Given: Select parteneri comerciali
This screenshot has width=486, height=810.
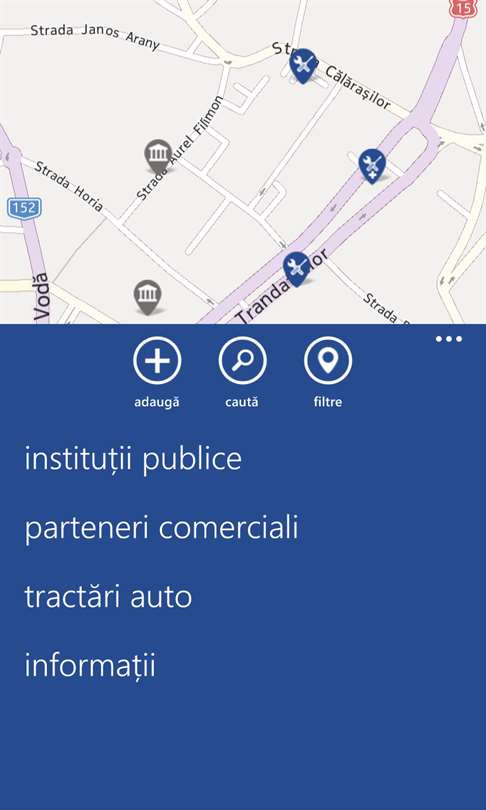Looking at the screenshot, I should coord(162,528).
